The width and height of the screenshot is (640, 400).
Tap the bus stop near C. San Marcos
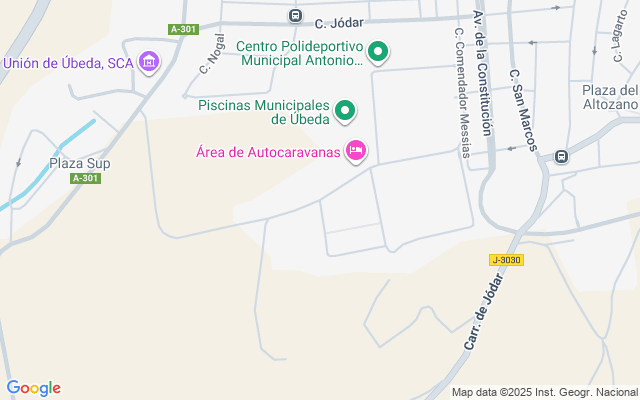[x=561, y=156]
